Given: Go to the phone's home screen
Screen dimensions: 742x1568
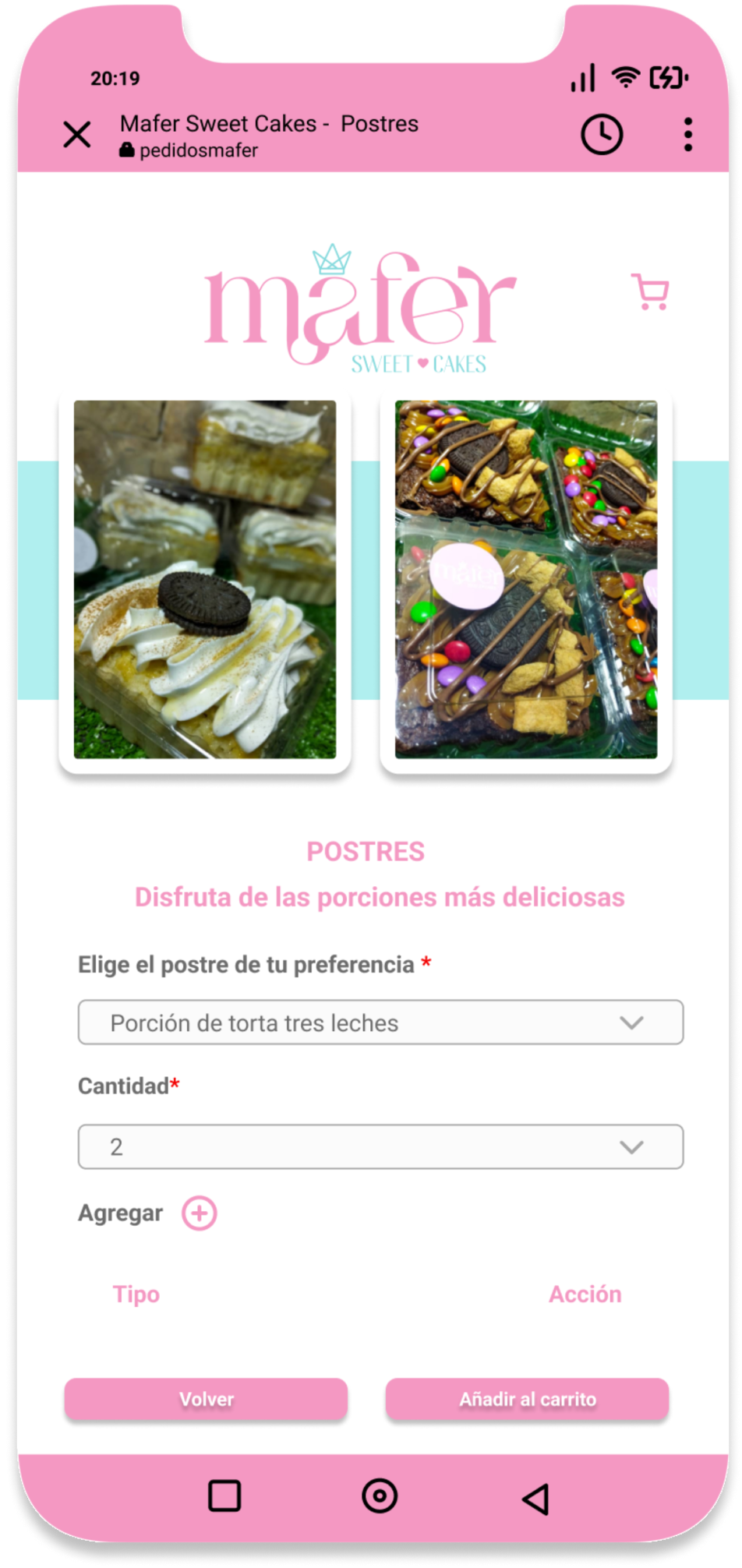Looking at the screenshot, I should point(380,1496).
